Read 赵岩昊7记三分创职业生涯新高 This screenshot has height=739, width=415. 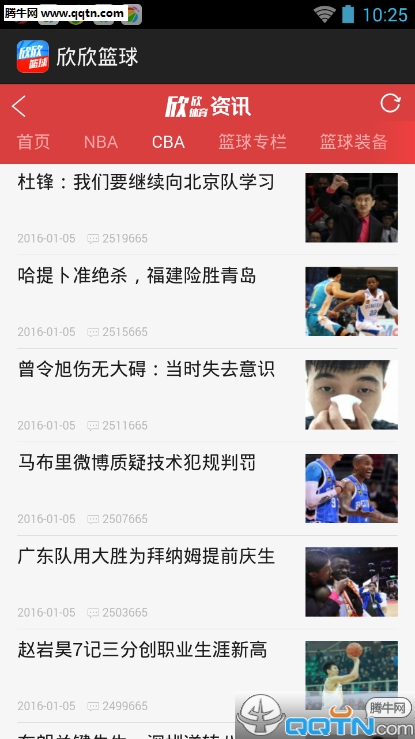tap(207, 676)
